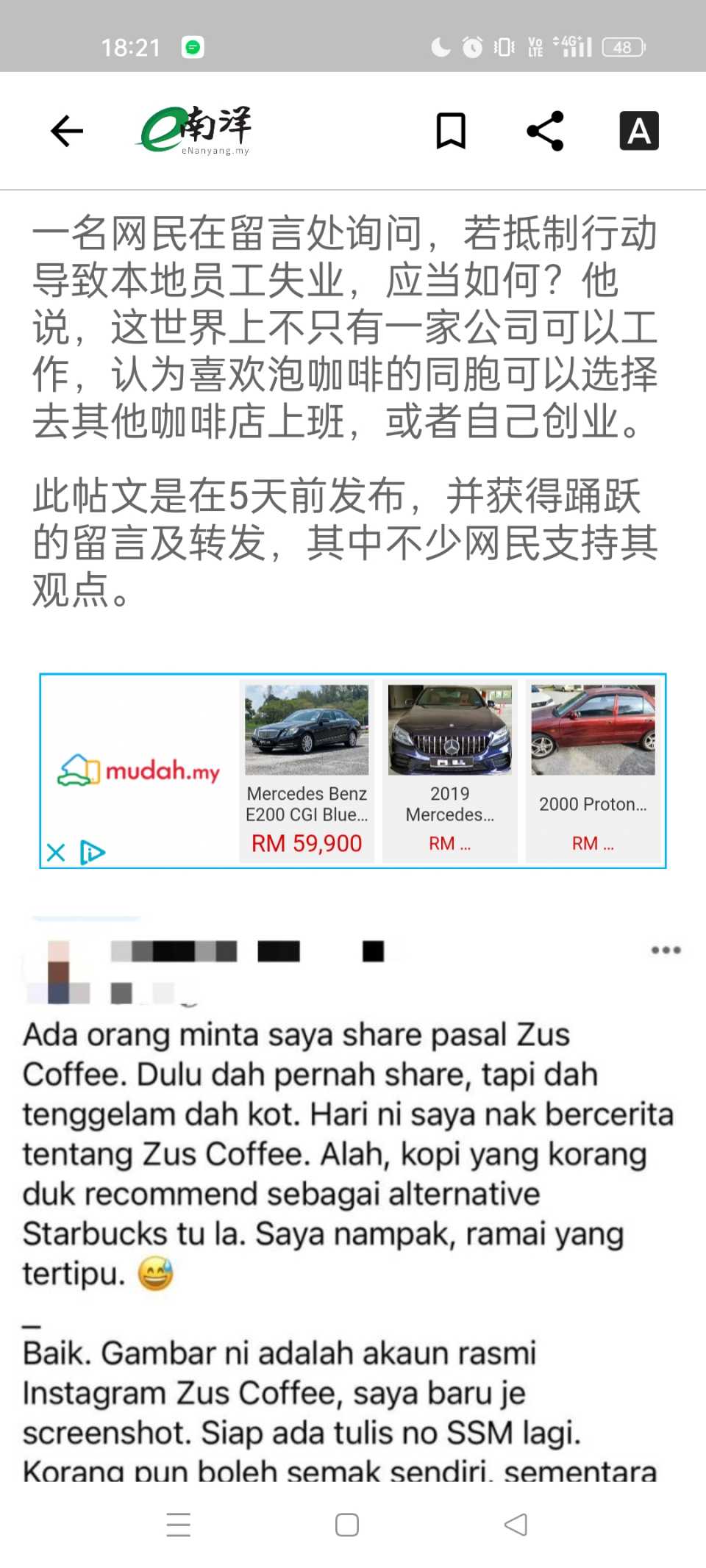Viewport: 706px width, 1568px height.
Task: Open the AdChoices info icon
Action: click(93, 853)
